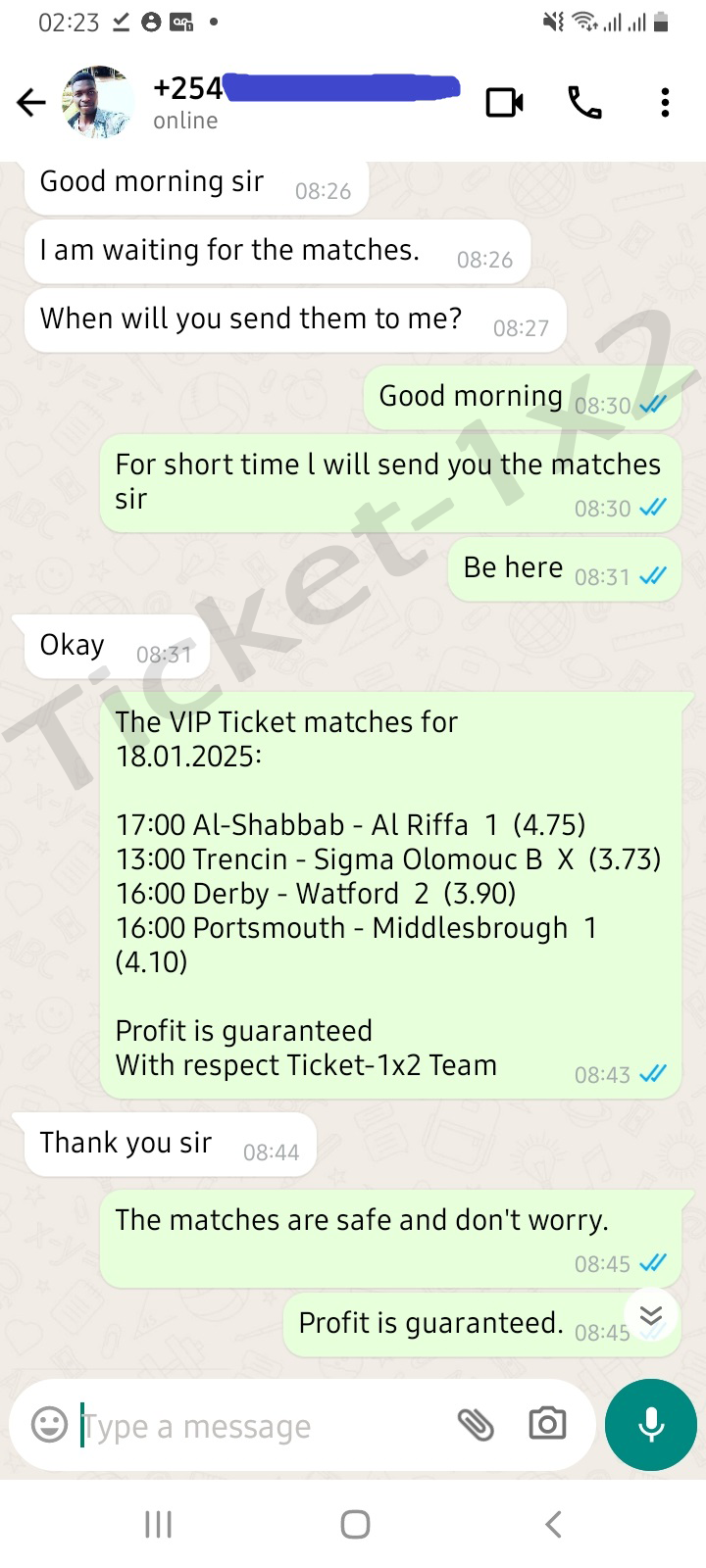
Task: Open the camera from message bar
Action: (x=547, y=1424)
